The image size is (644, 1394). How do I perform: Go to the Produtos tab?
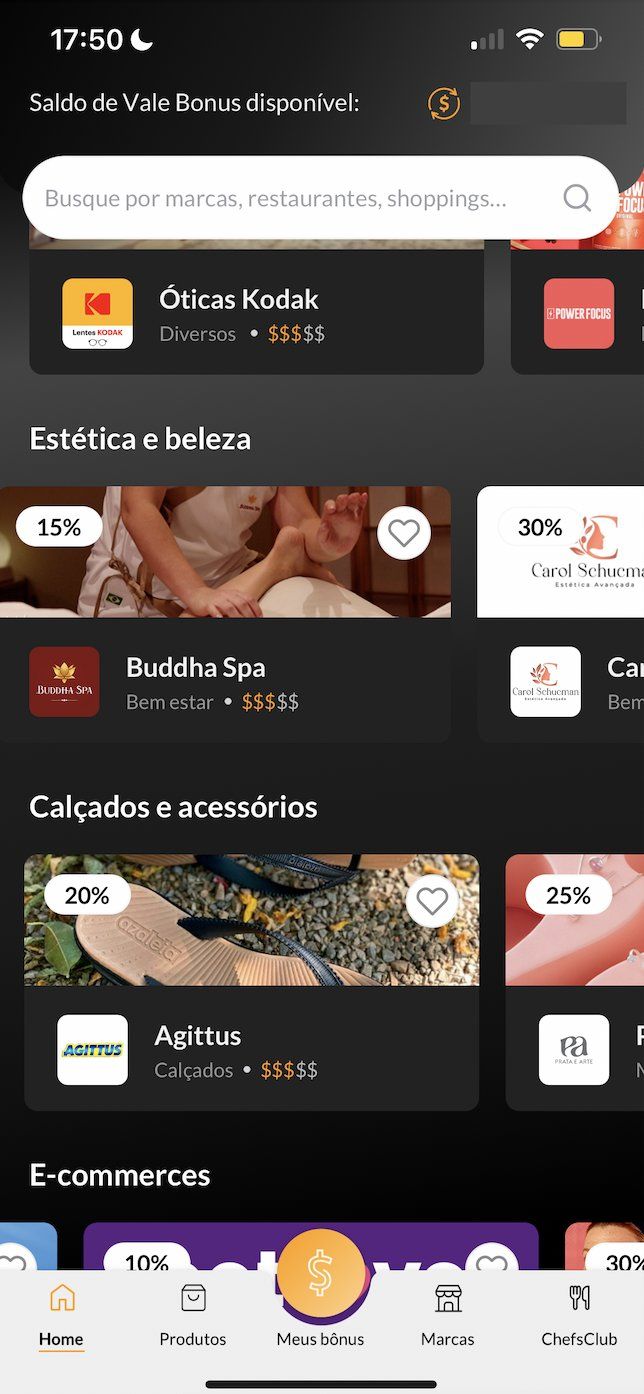tap(193, 1316)
